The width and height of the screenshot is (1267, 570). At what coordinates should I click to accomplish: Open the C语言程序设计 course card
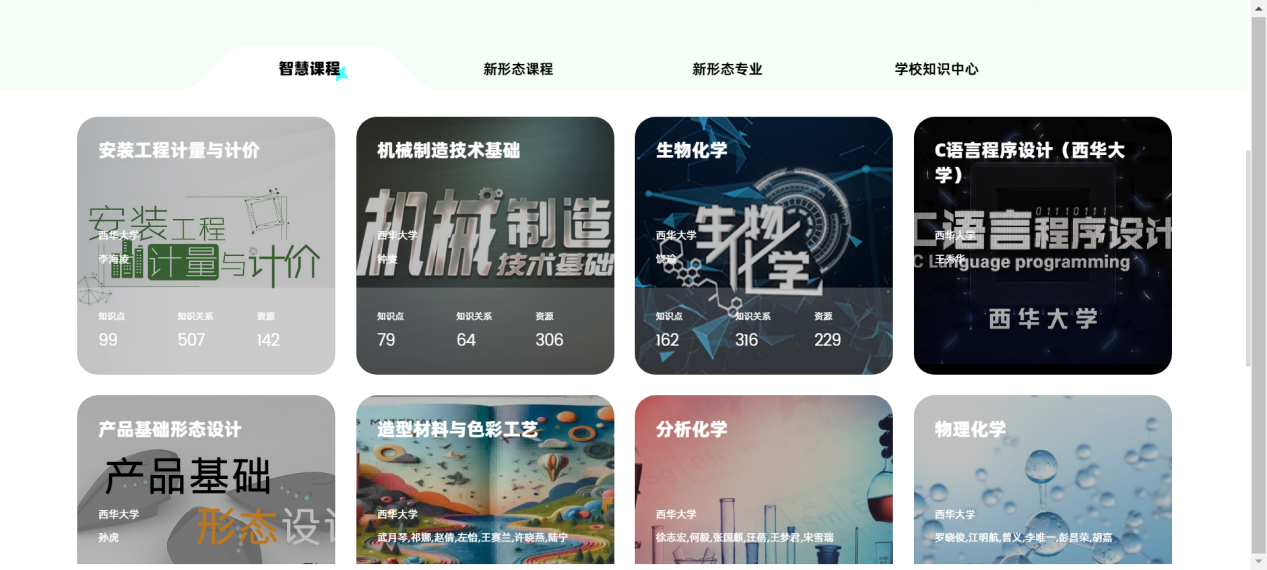pyautogui.click(x=1042, y=245)
